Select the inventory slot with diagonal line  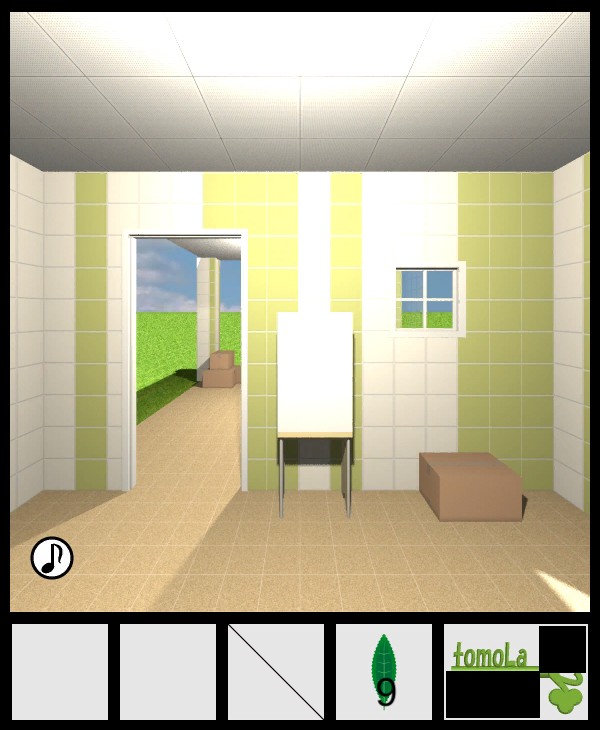pyautogui.click(x=276, y=672)
